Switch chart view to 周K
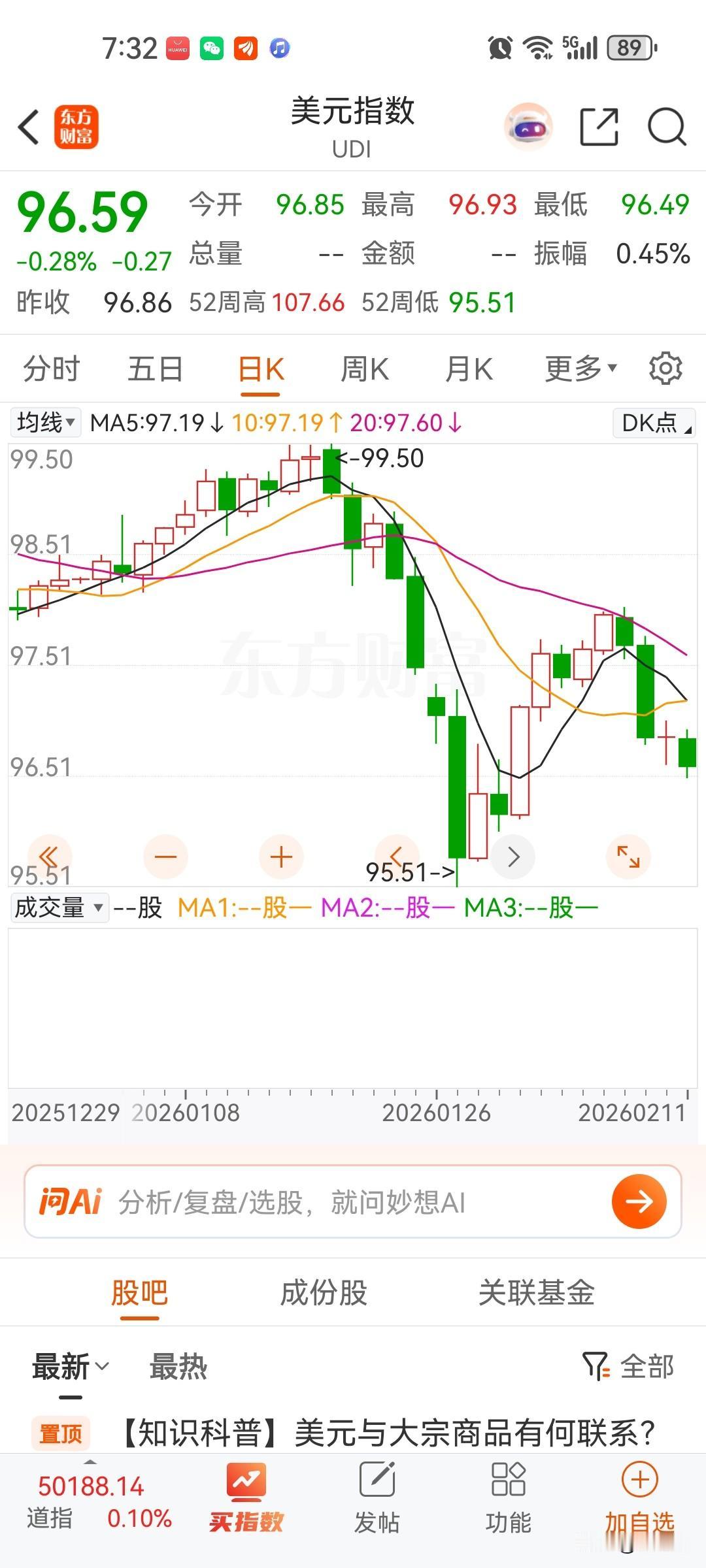The image size is (706, 1568). tap(364, 368)
